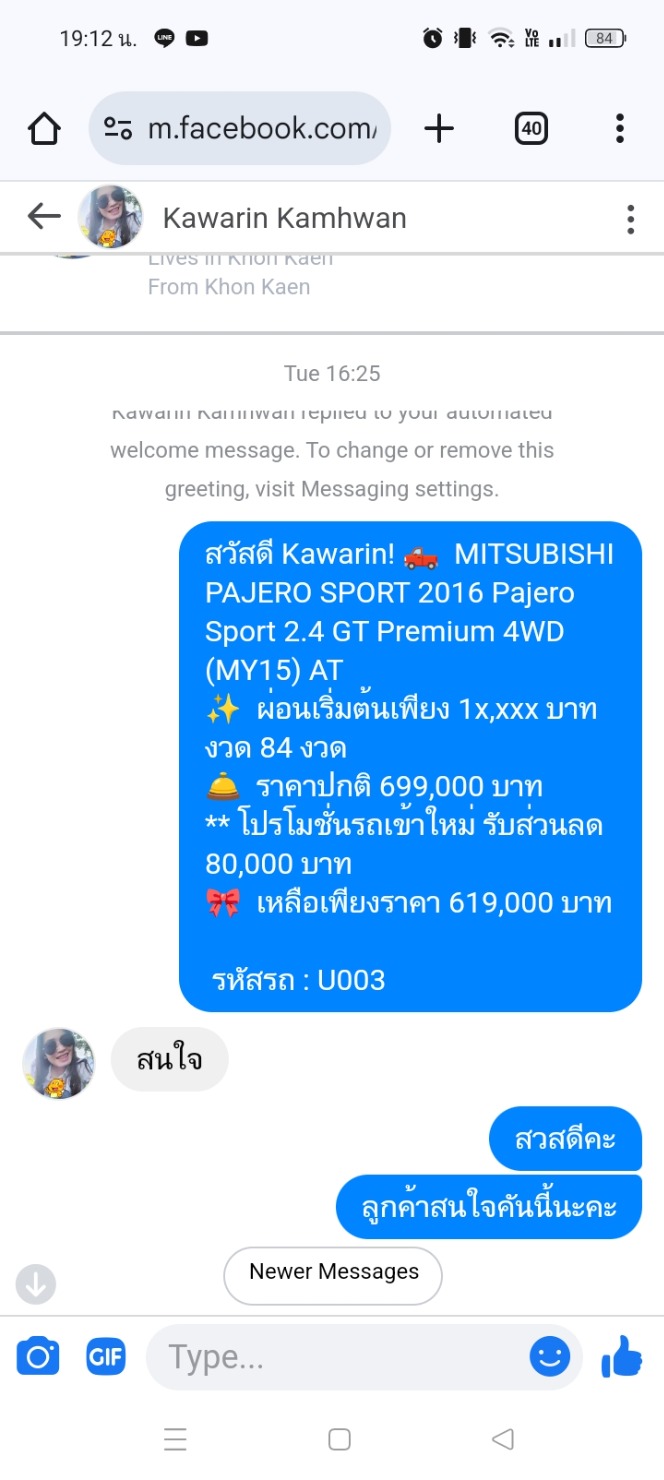Focus the Type... message field
The image size is (664, 1480).
tap(336, 1357)
